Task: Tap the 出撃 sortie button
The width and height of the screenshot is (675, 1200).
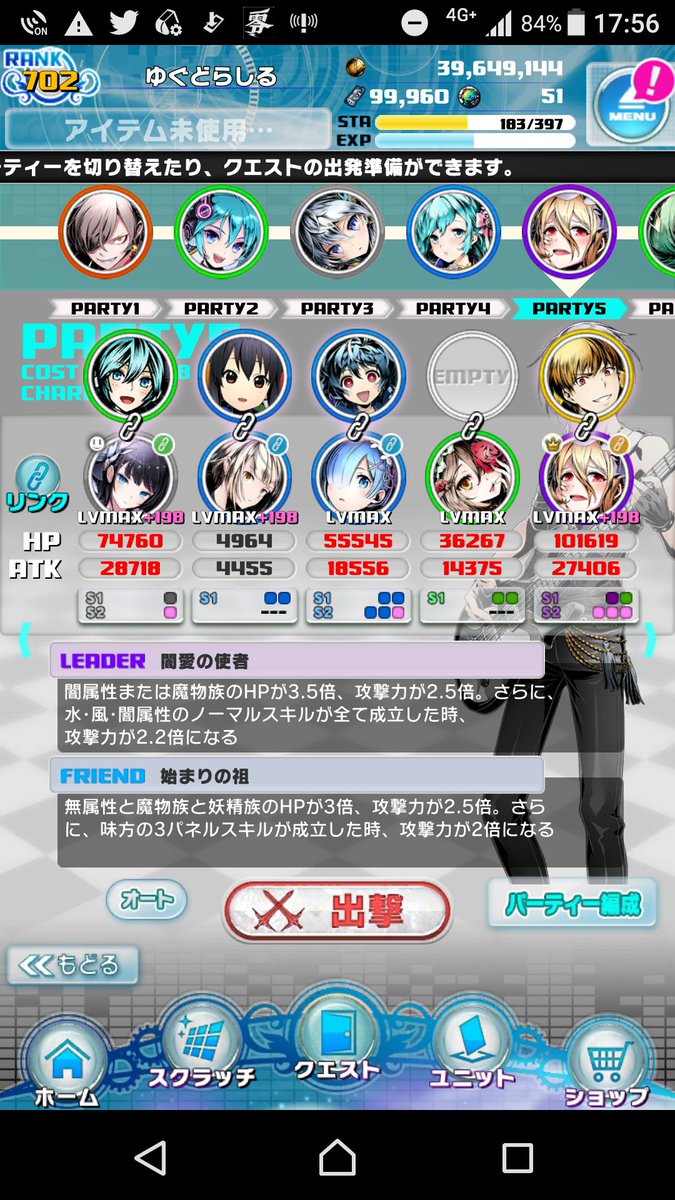Action: tap(337, 911)
